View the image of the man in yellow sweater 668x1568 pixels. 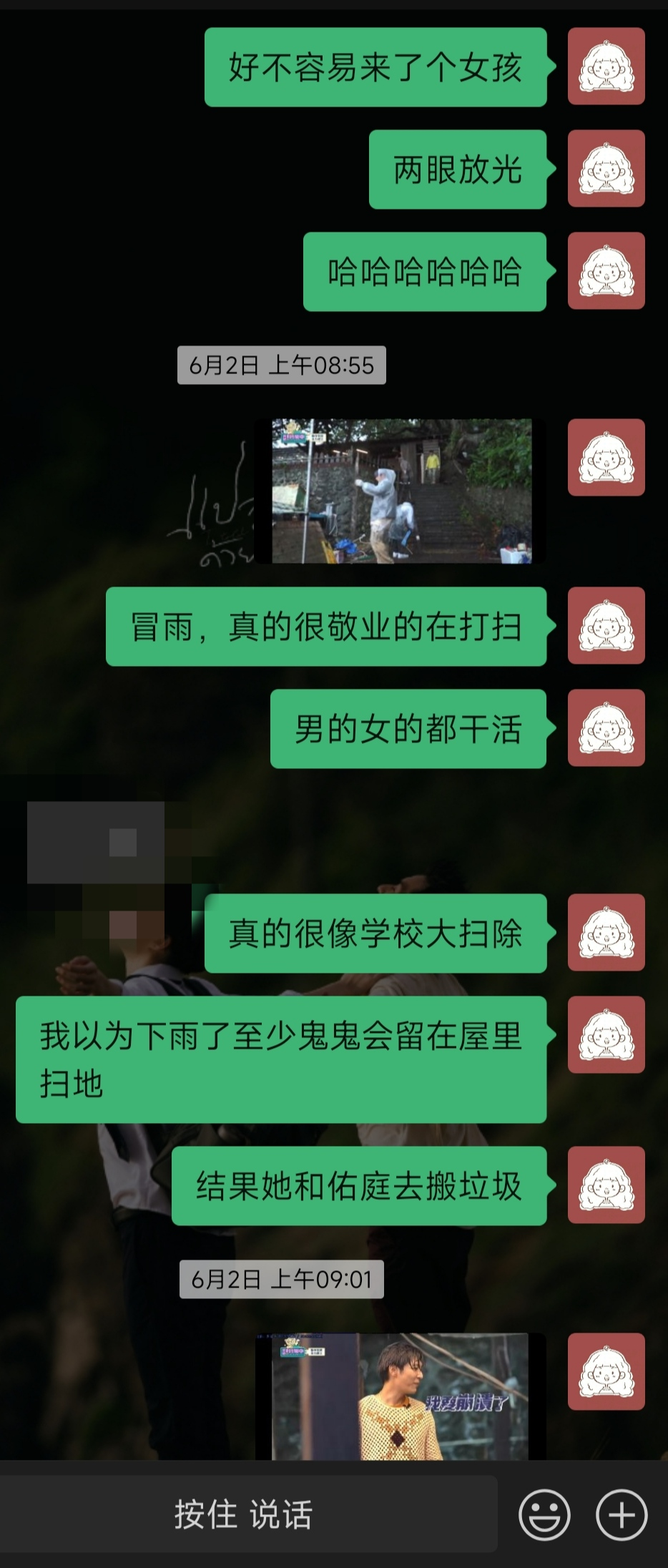pos(401,1396)
